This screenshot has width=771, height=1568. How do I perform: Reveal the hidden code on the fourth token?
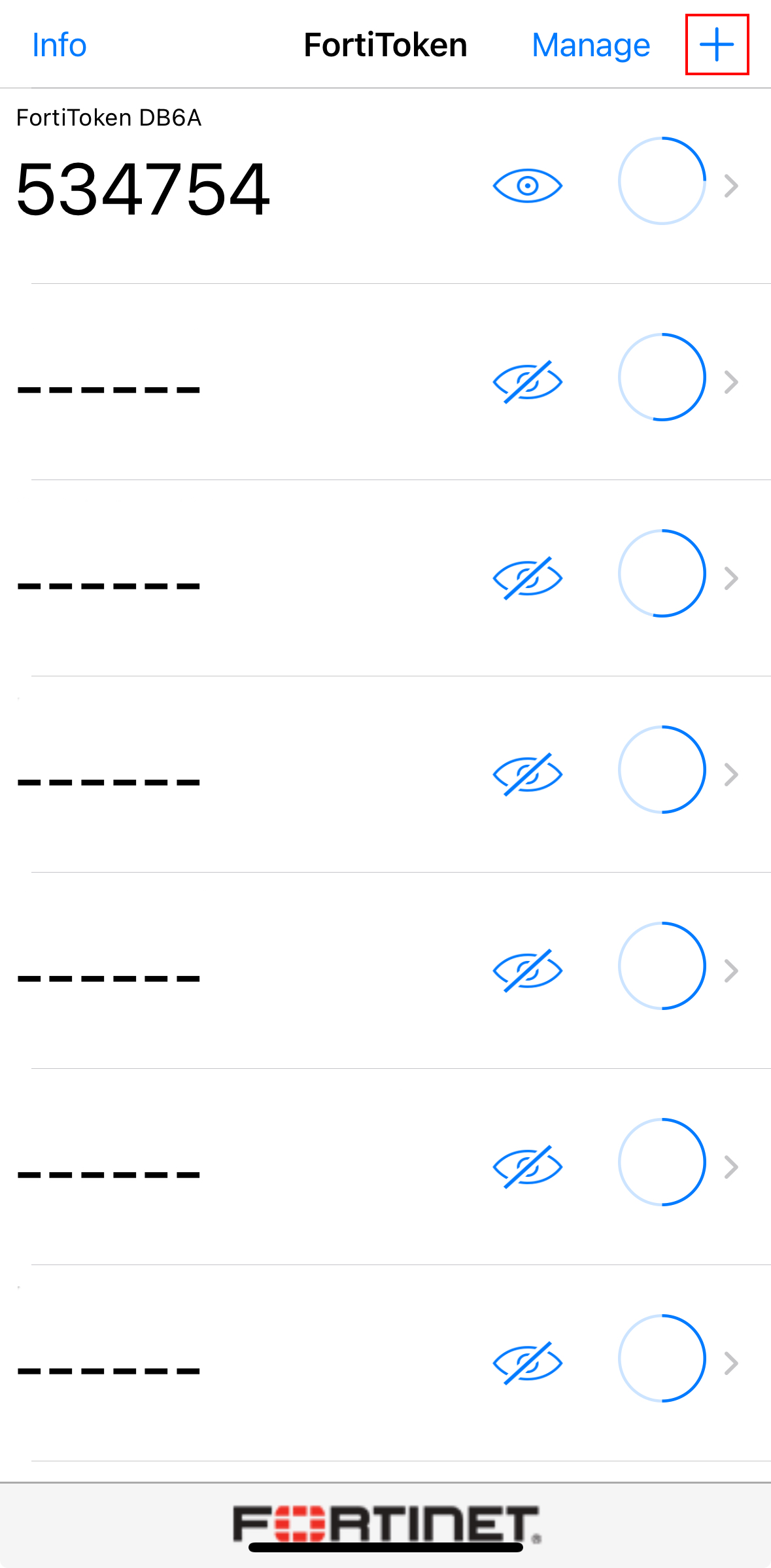[527, 774]
